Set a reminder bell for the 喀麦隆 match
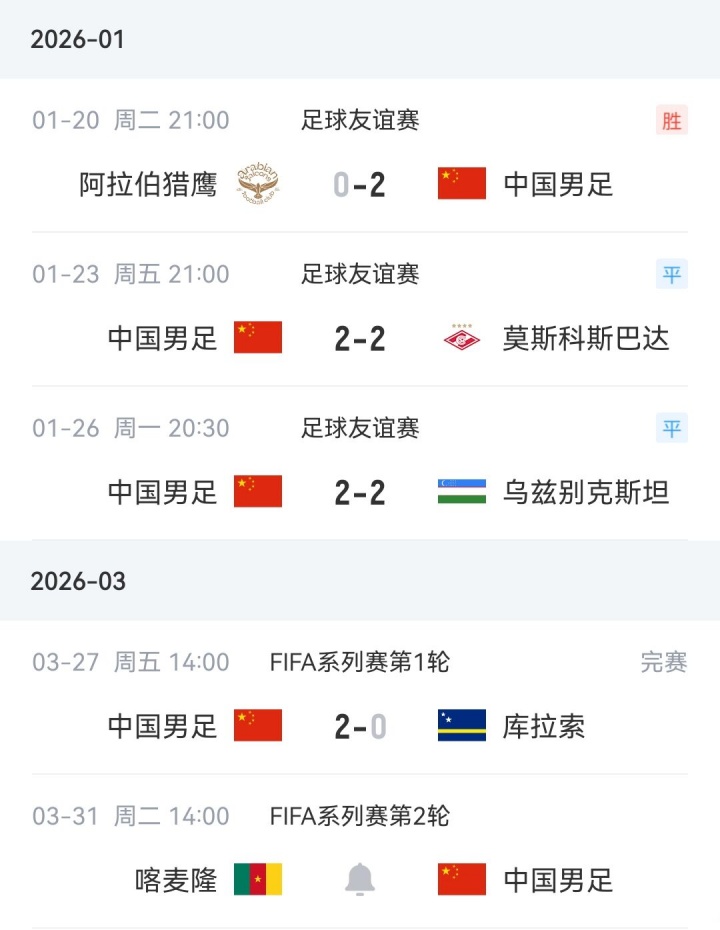The height and width of the screenshot is (930, 720). tap(360, 880)
